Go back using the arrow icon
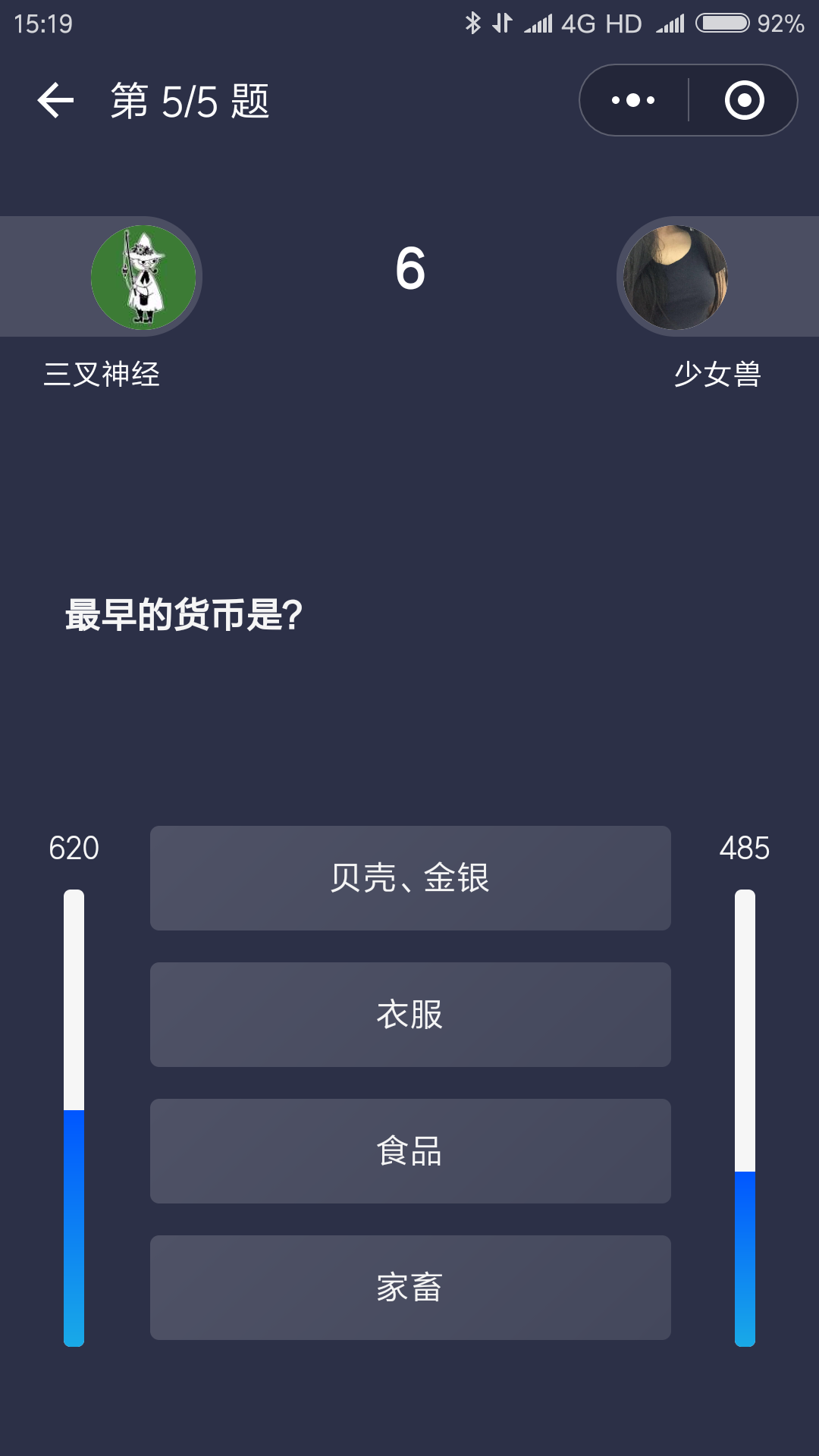The width and height of the screenshot is (819, 1456). pyautogui.click(x=55, y=100)
